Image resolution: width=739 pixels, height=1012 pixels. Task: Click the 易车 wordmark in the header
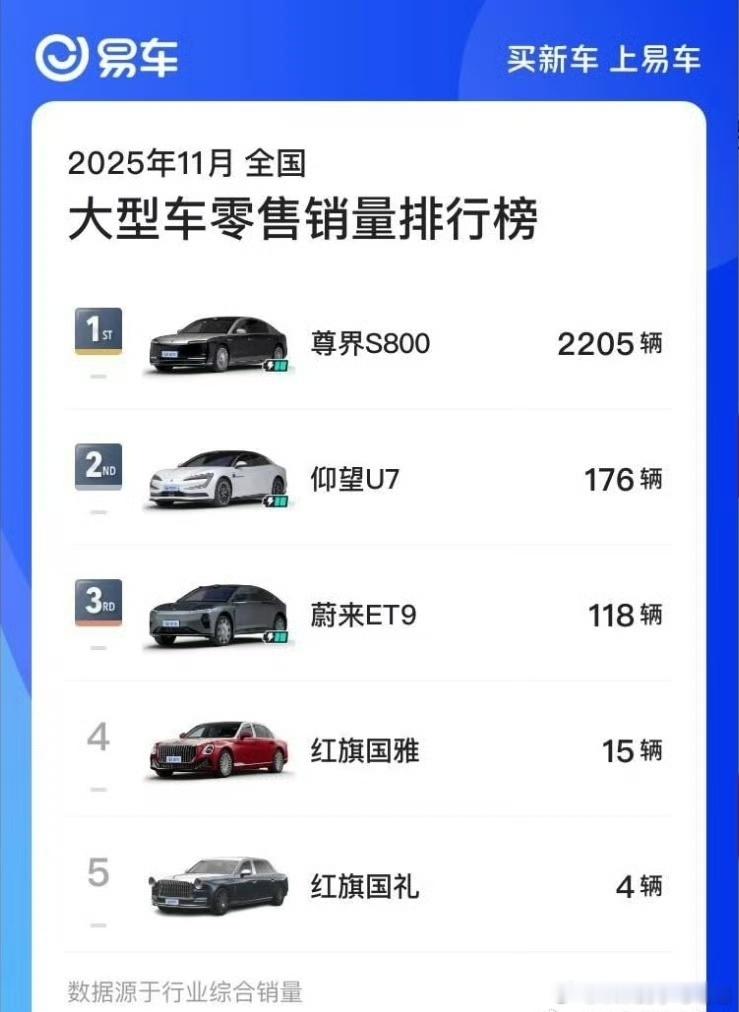tap(135, 58)
